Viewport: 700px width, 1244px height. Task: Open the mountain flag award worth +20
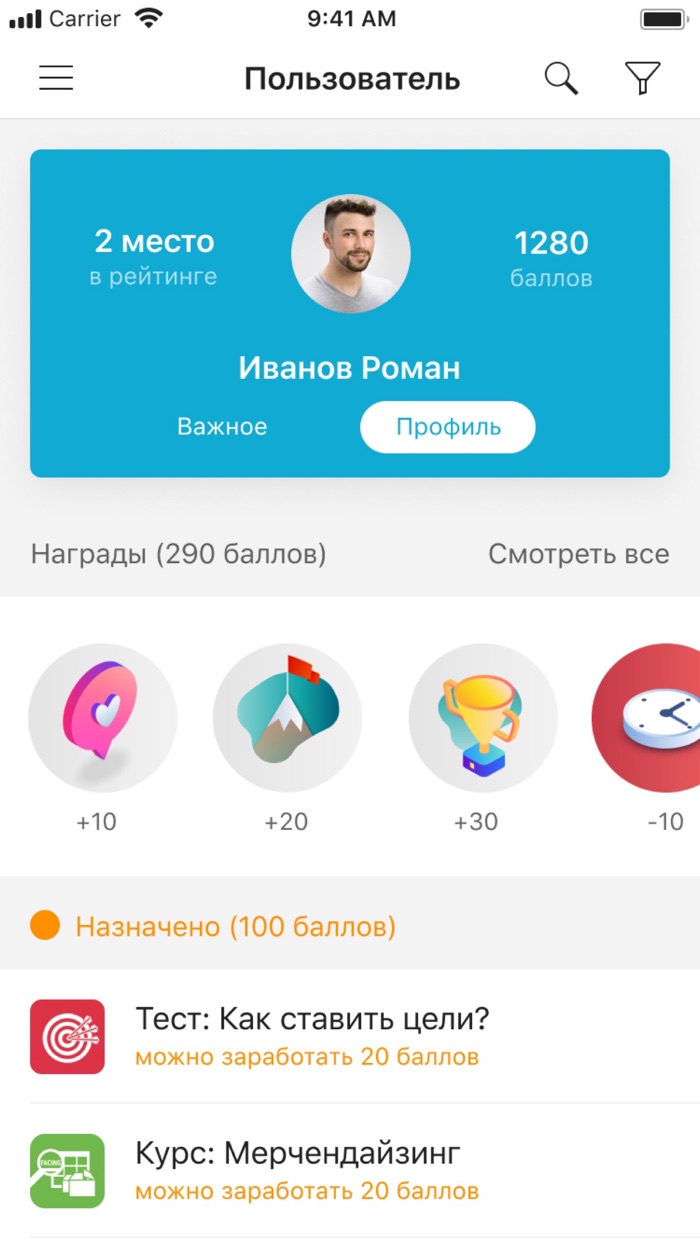(x=287, y=718)
